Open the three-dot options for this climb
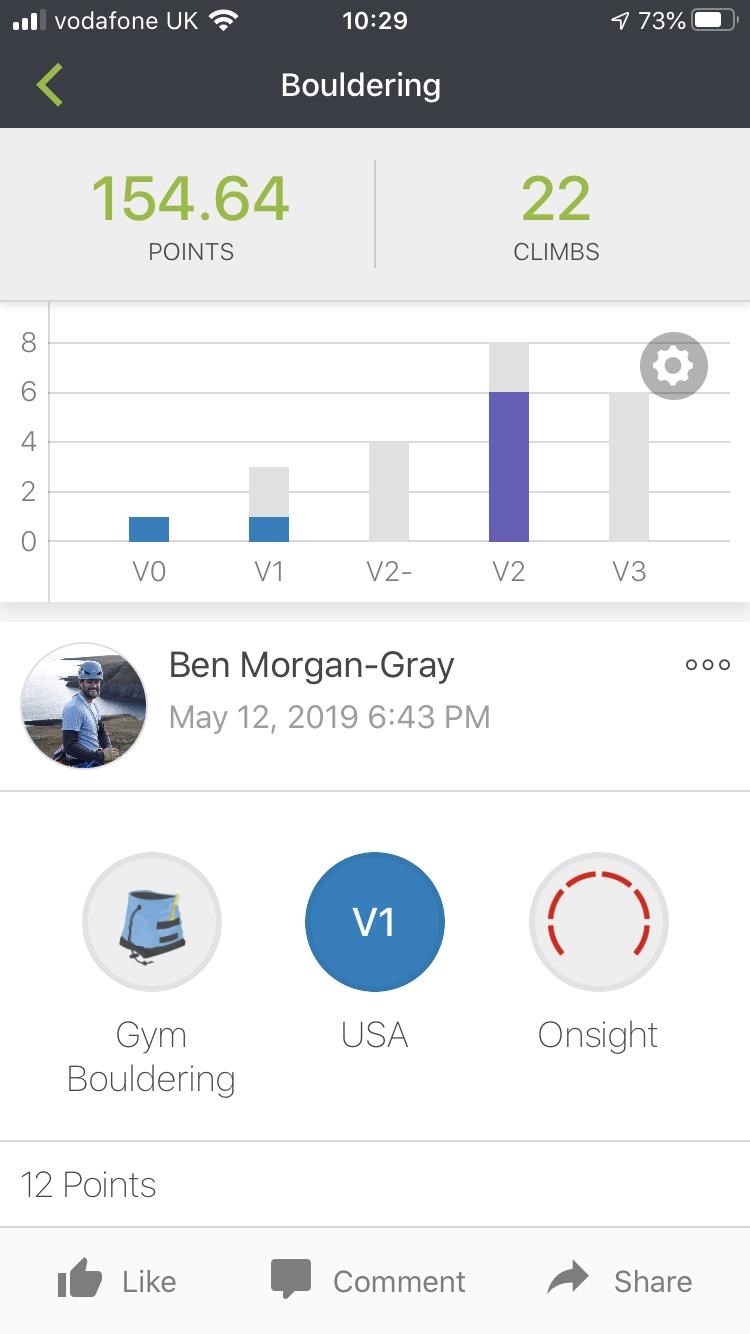The width and height of the screenshot is (750, 1334). click(x=707, y=665)
